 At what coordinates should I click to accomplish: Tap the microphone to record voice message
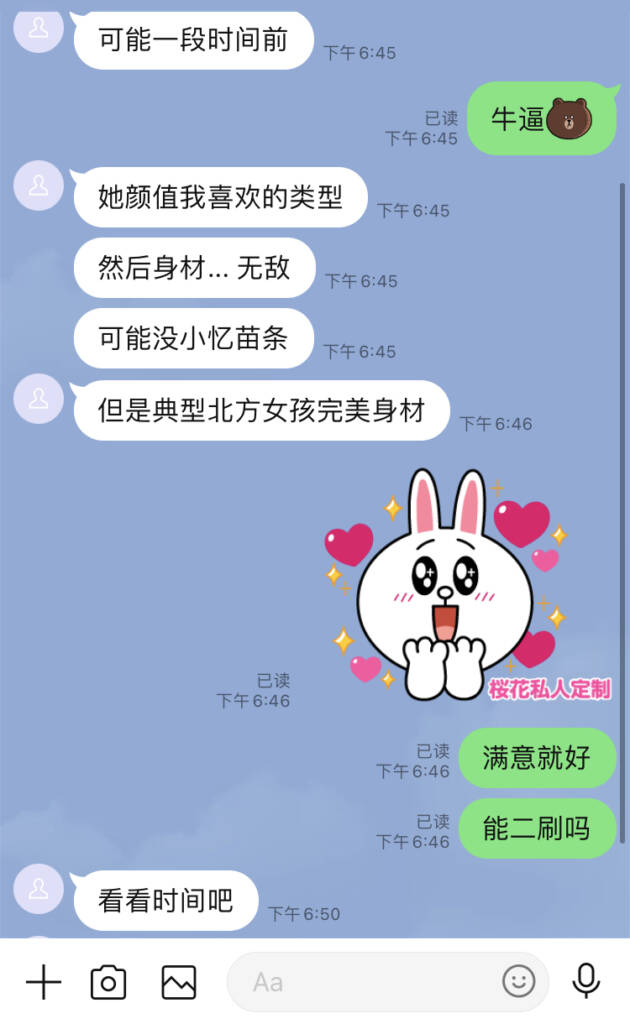[586, 981]
